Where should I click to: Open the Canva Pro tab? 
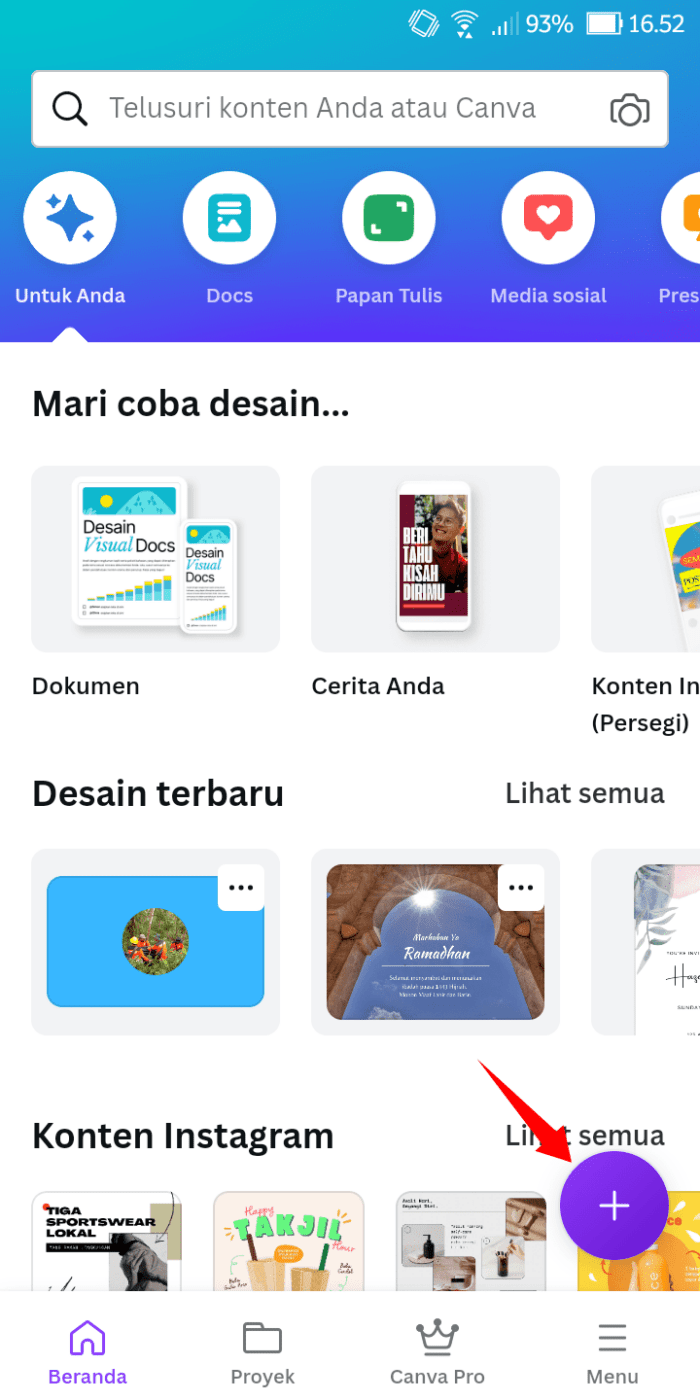(x=437, y=1353)
